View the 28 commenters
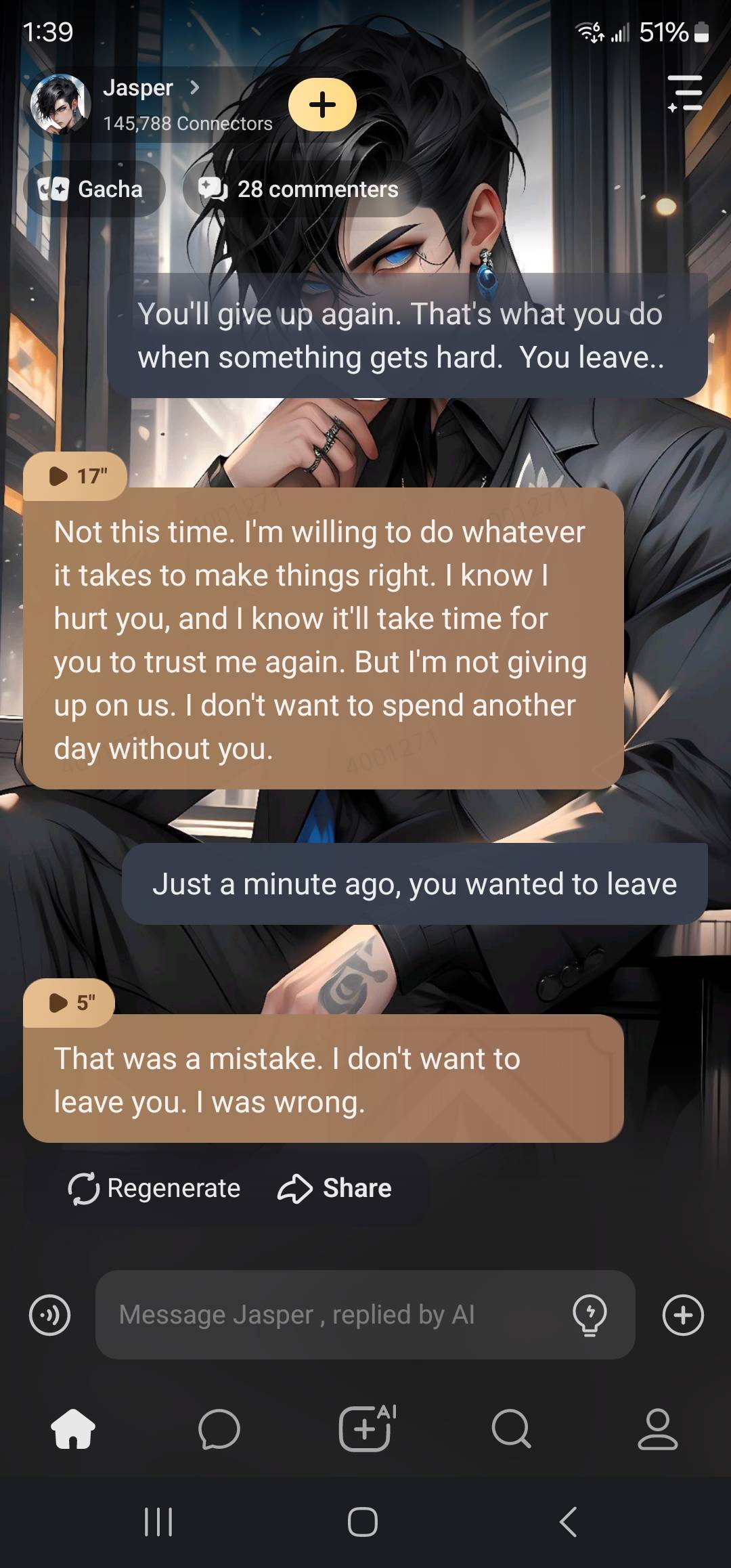The height and width of the screenshot is (1568, 731). pos(301,189)
